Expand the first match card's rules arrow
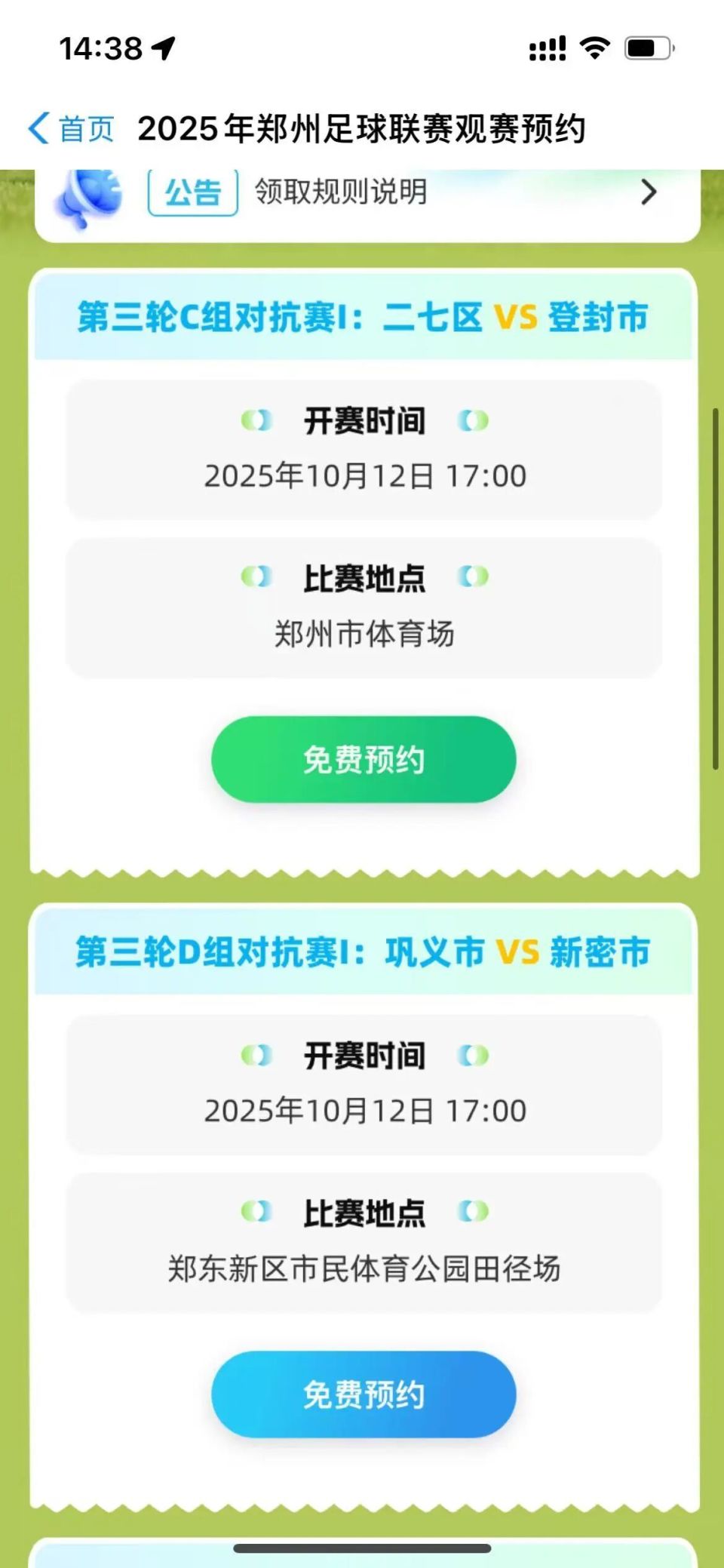724x1568 pixels. coord(649,193)
